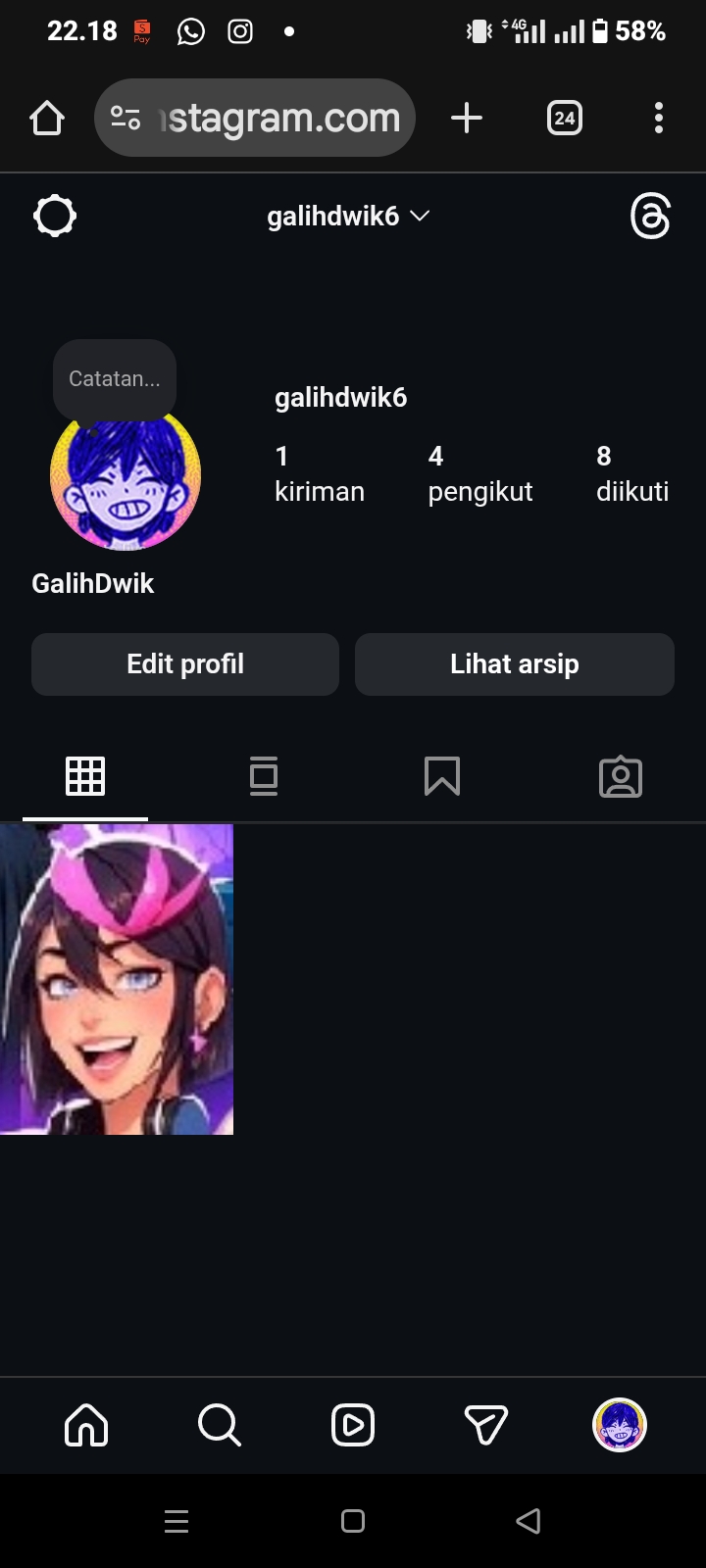
Task: Open browser tab switcher showing 24
Action: coord(564,119)
